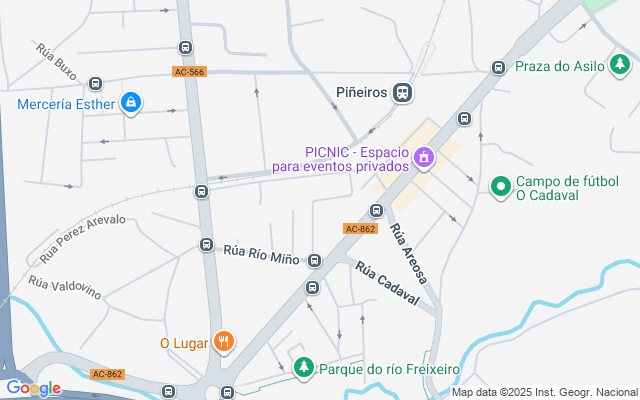Open the O Lugar restaurant marker
The height and width of the screenshot is (400, 640).
coord(224,342)
